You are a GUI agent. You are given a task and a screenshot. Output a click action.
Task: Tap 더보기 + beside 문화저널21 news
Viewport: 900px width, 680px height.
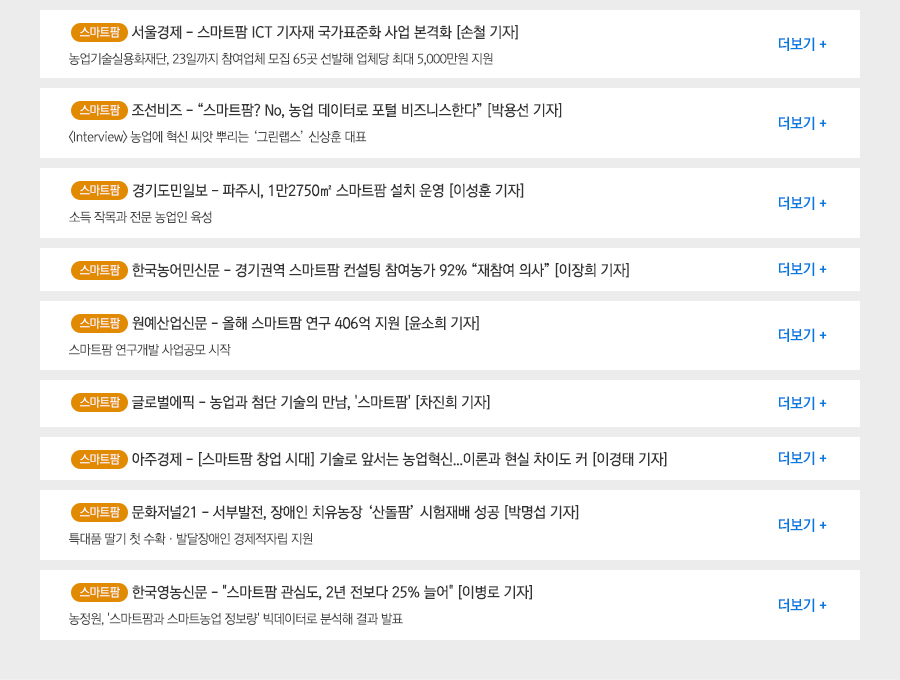[802, 525]
